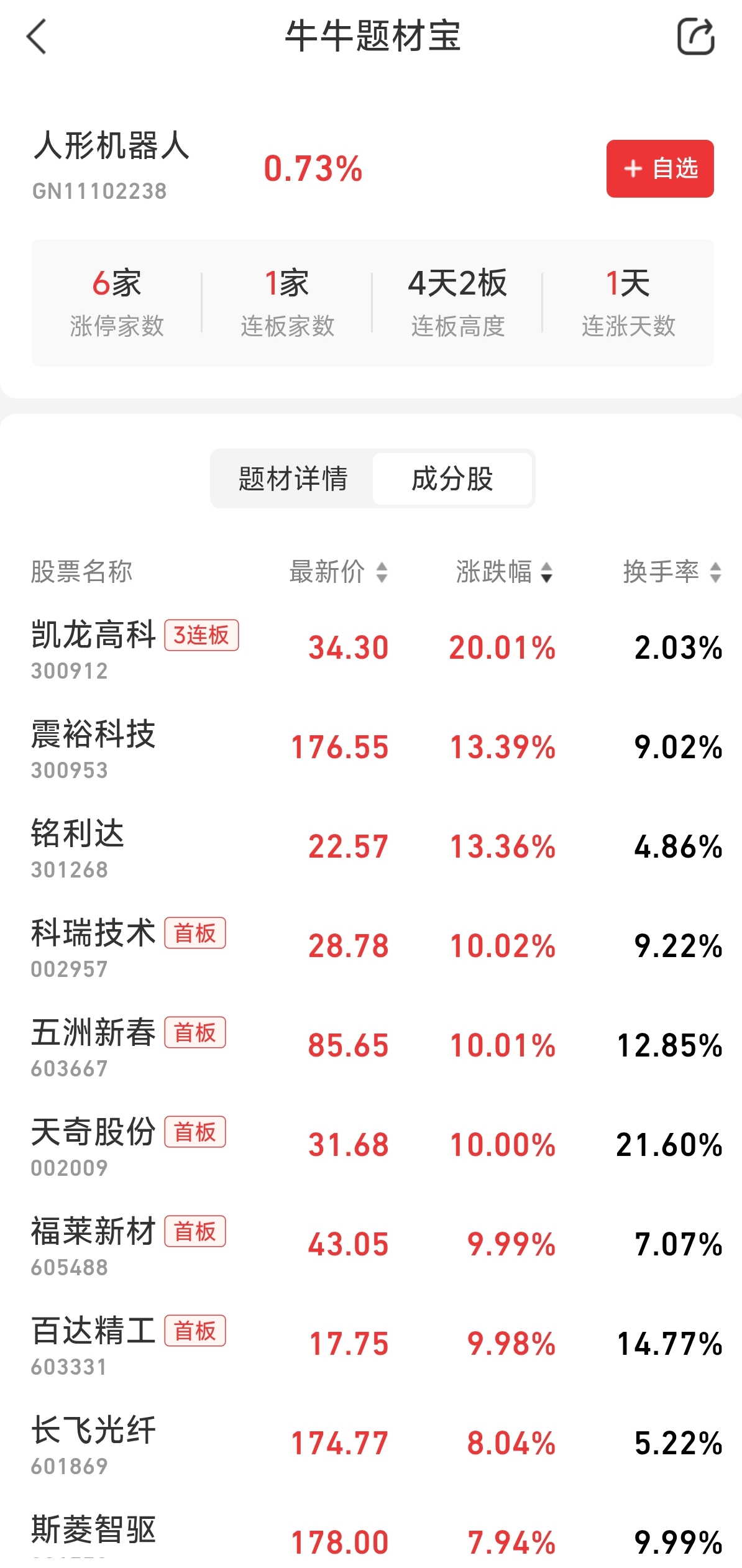This screenshot has height=1568, width=742.
Task: View 铭利达 stock details
Action: [78, 847]
